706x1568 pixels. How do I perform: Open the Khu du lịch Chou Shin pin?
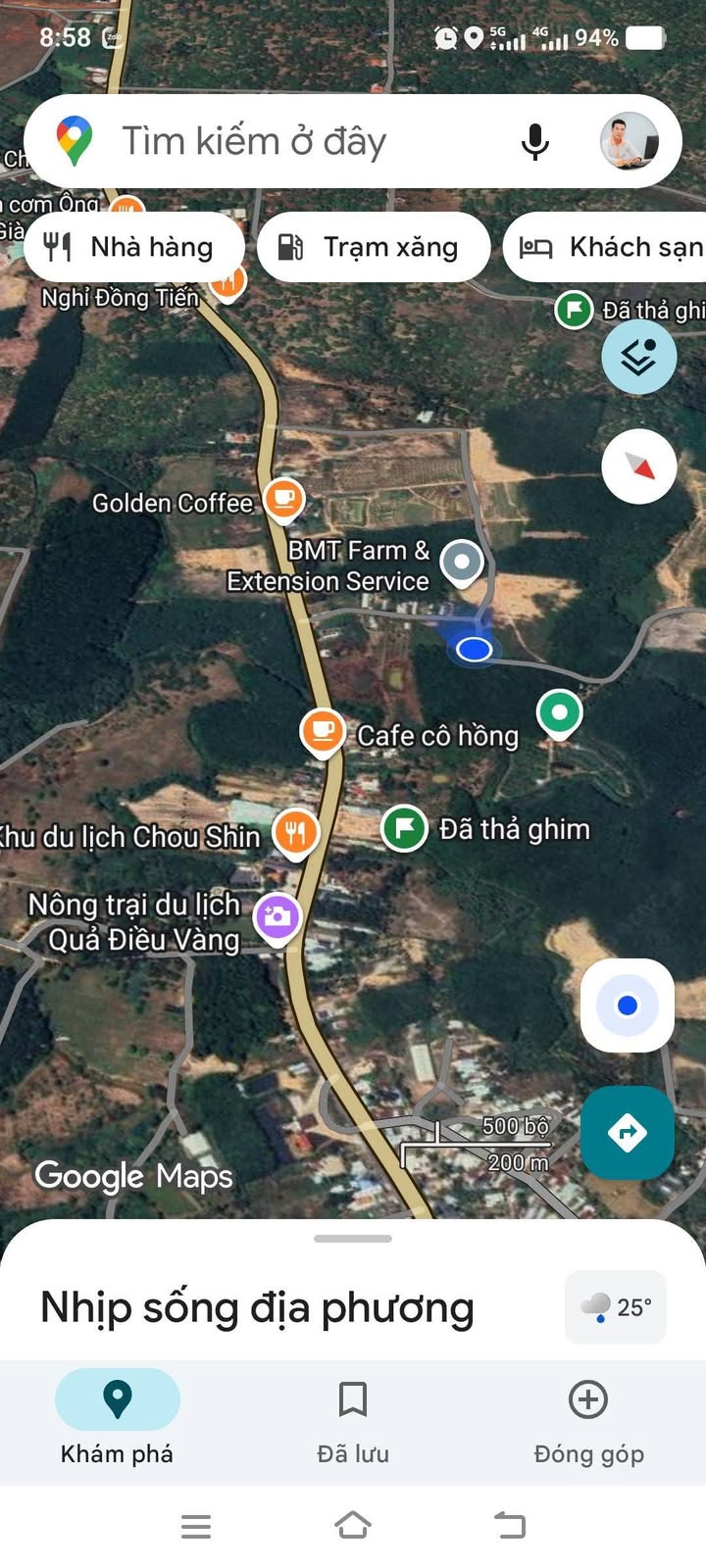pos(295,833)
